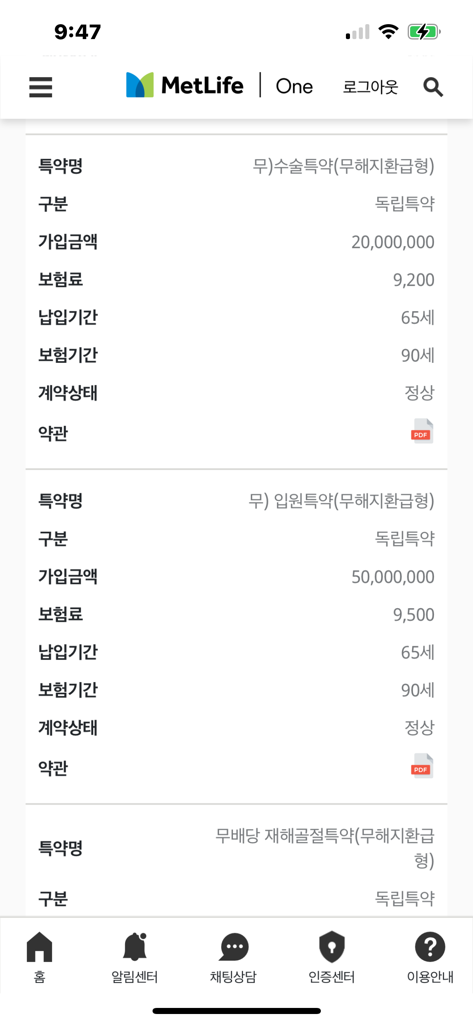473x1024 pixels.
Task: Tap the search magnifier icon
Action: pos(432,87)
